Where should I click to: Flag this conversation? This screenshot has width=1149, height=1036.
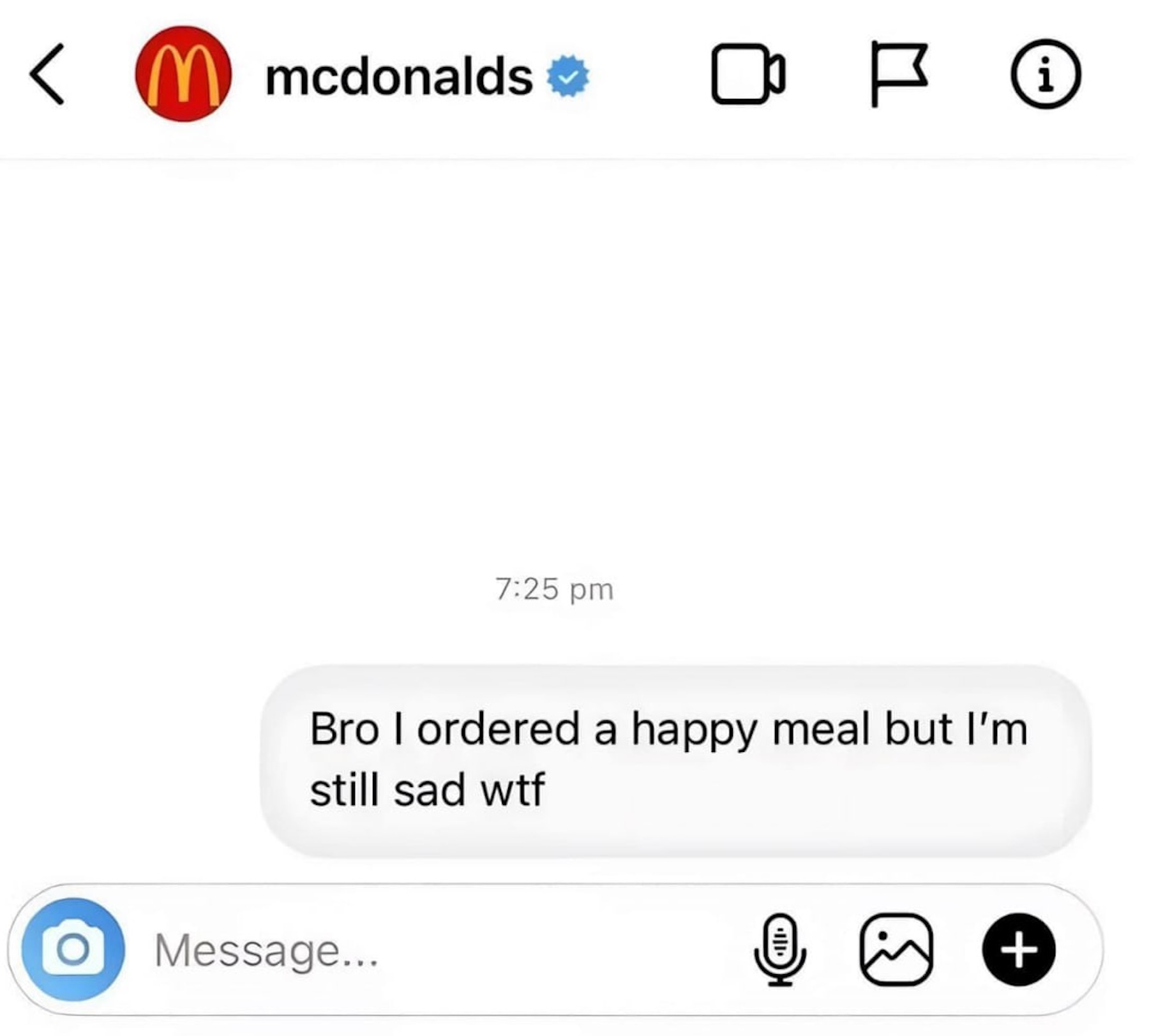[x=897, y=73]
